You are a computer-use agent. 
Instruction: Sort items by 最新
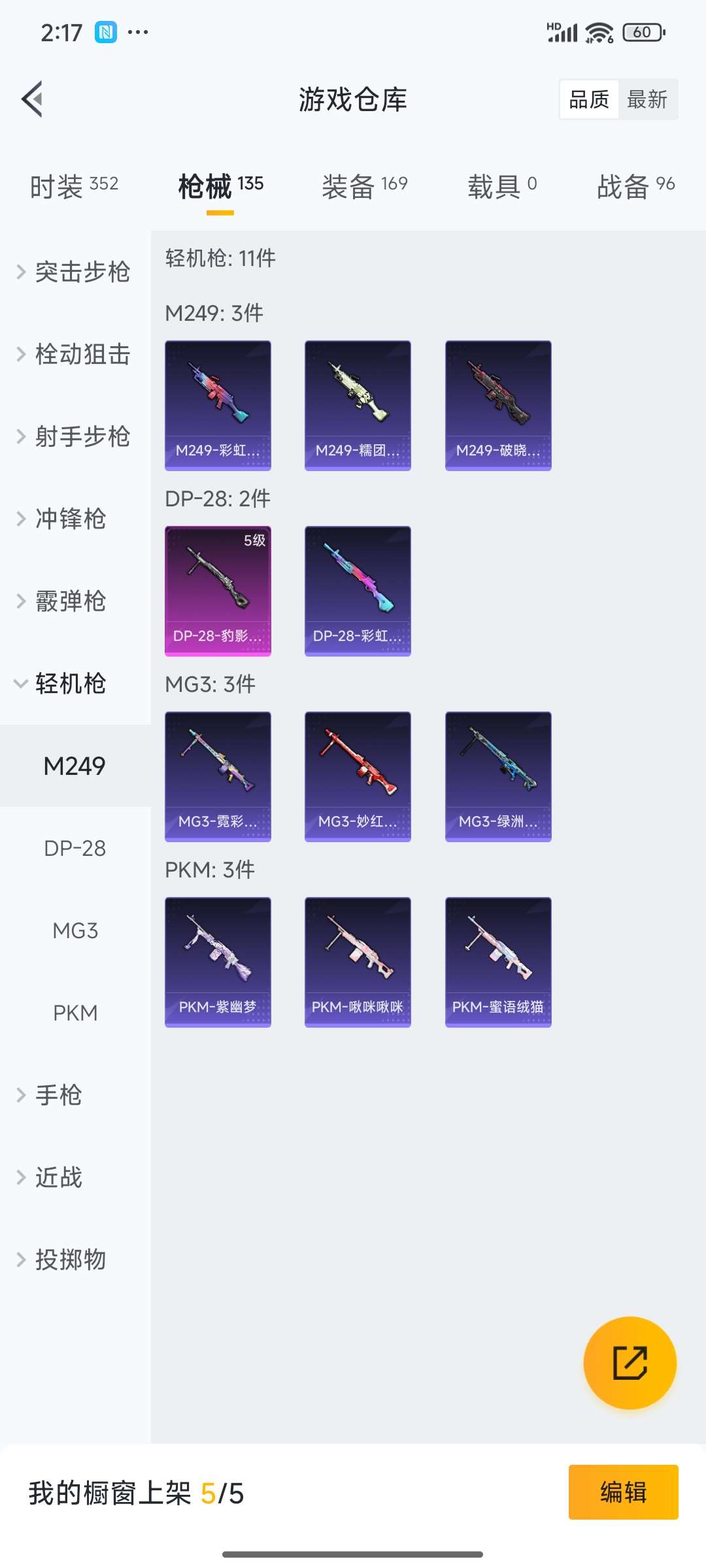(647, 99)
